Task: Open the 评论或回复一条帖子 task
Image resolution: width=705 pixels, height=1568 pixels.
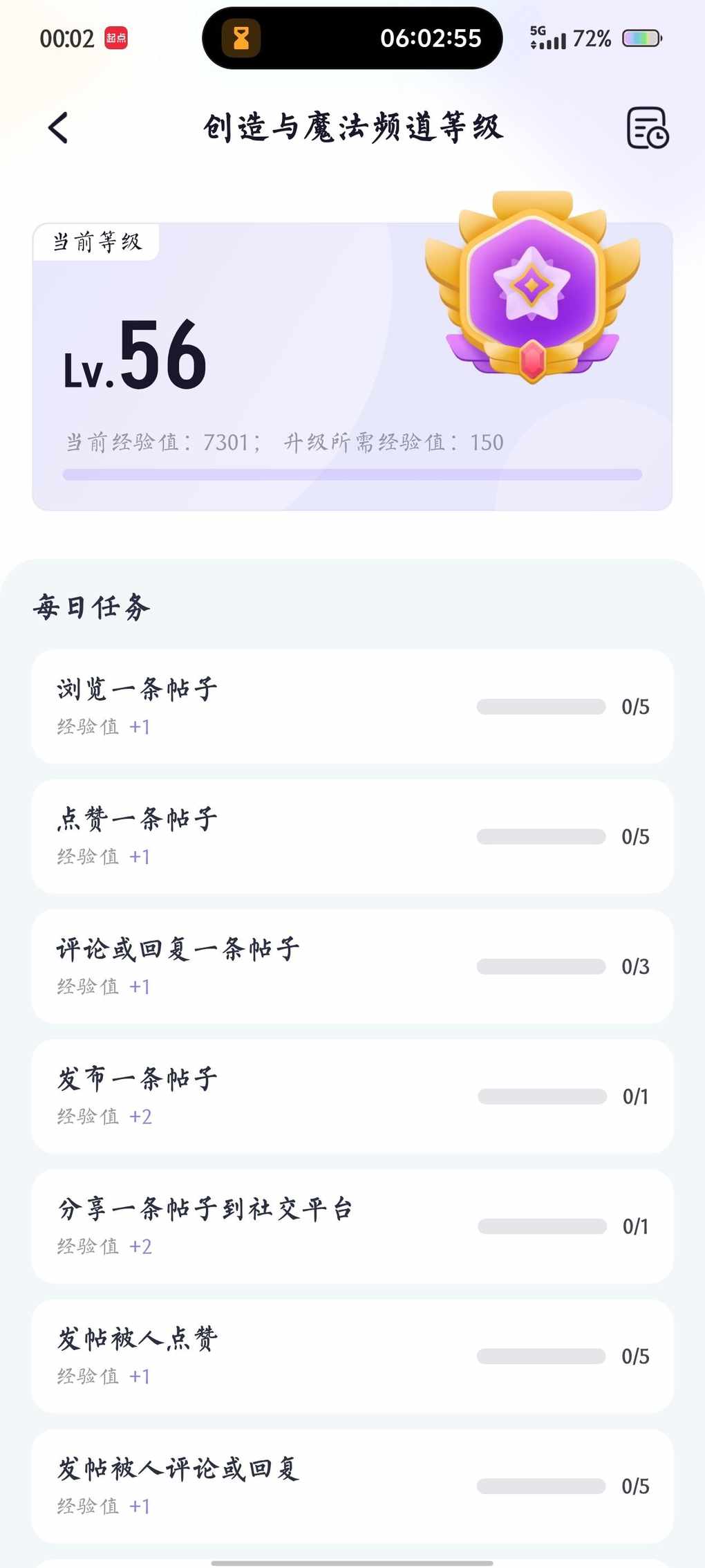Action: (x=352, y=966)
